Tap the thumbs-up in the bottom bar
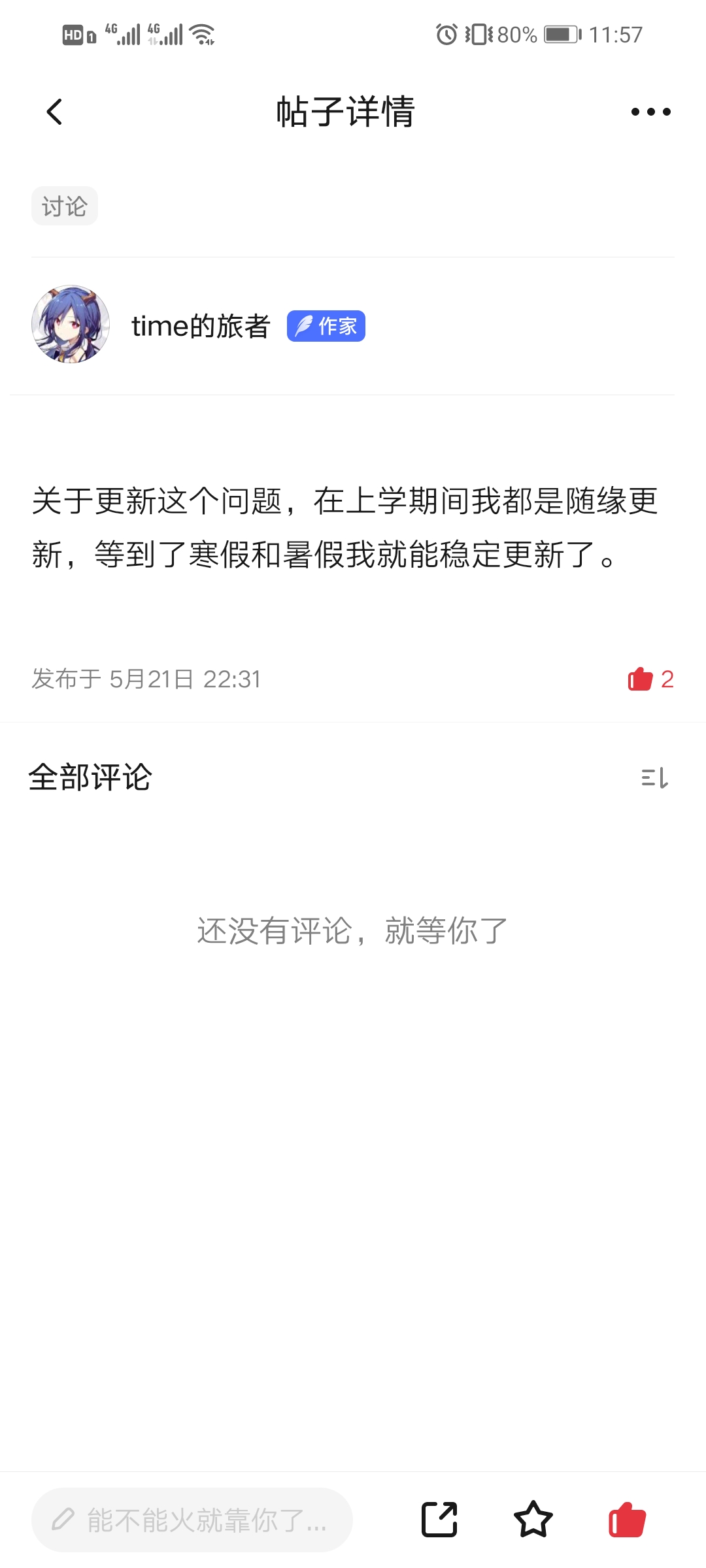The width and height of the screenshot is (706, 1568). point(627,1520)
